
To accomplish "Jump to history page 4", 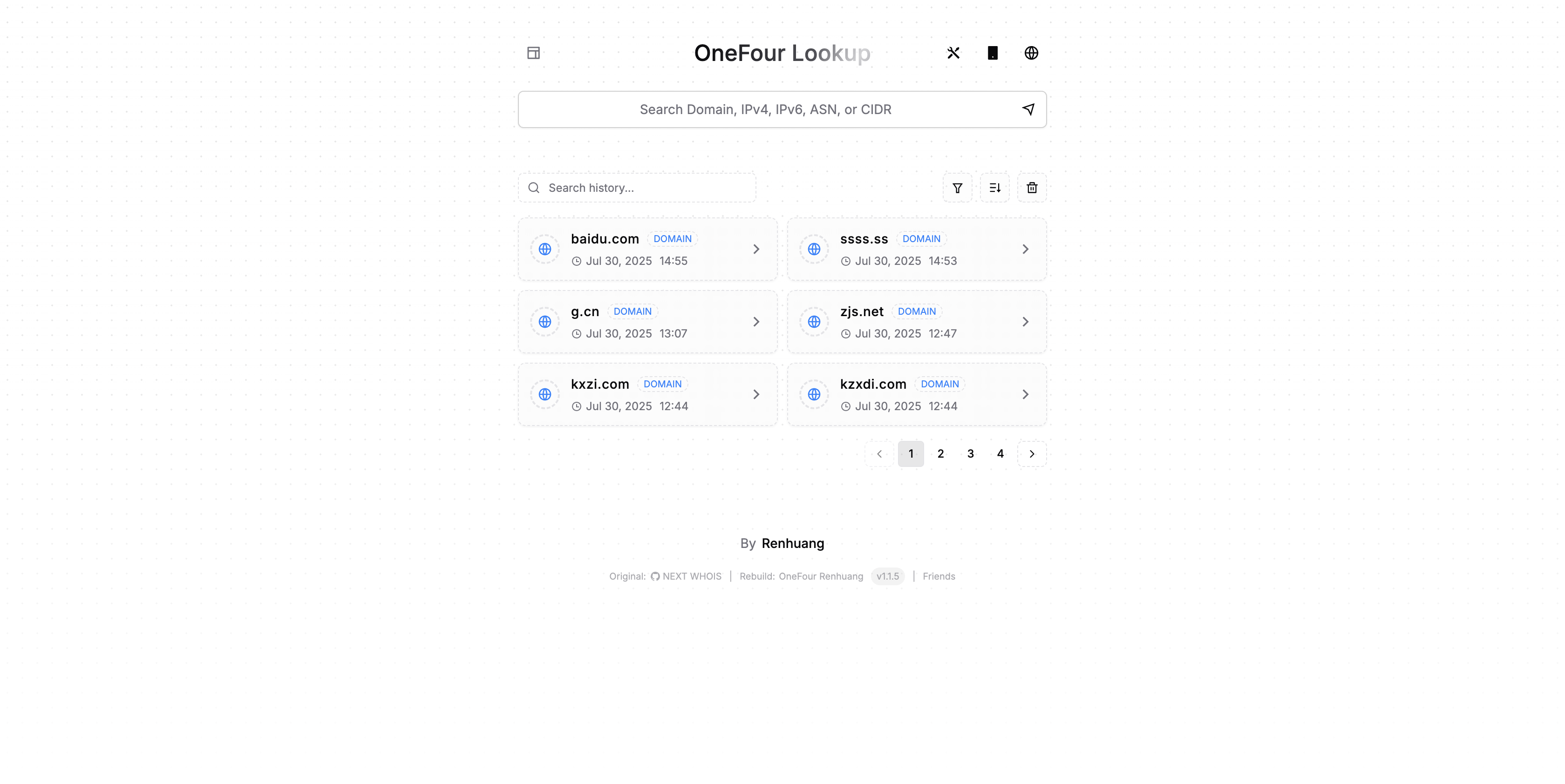I will coord(1000,453).
